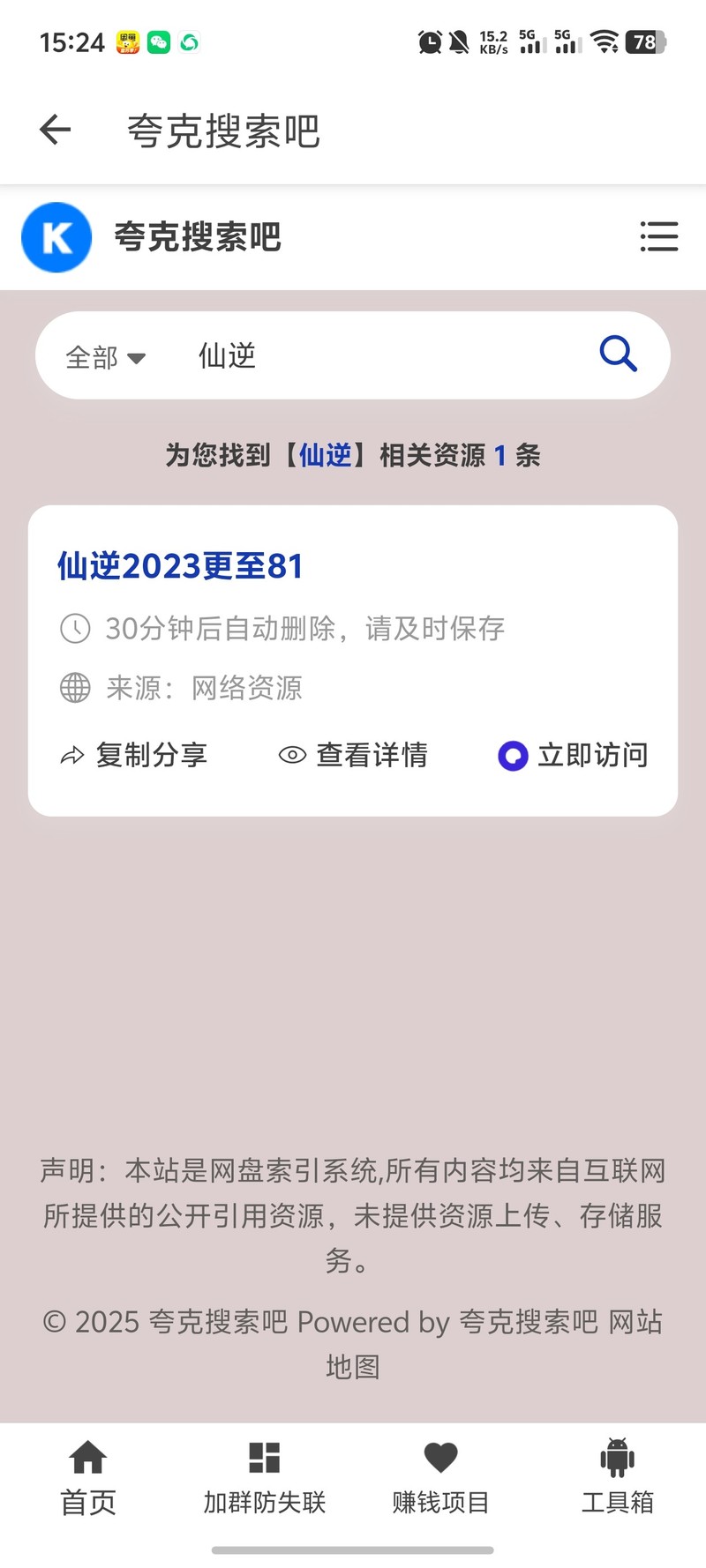Viewport: 706px width, 1568px height.
Task: Open the list menu icon top right
Action: tap(659, 237)
